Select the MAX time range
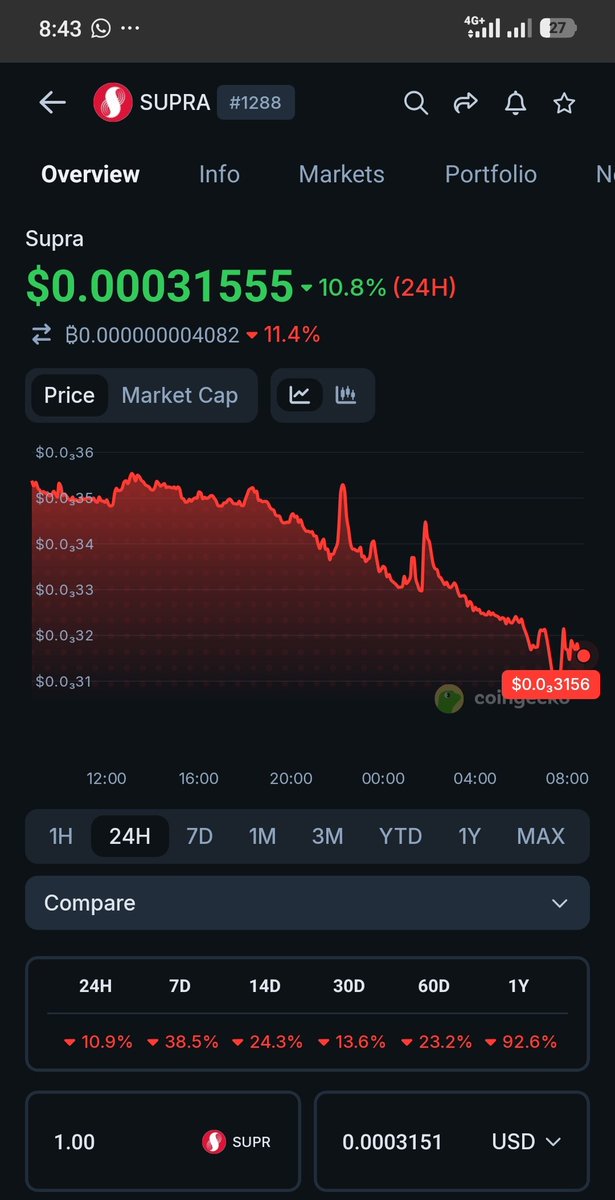 [541, 836]
